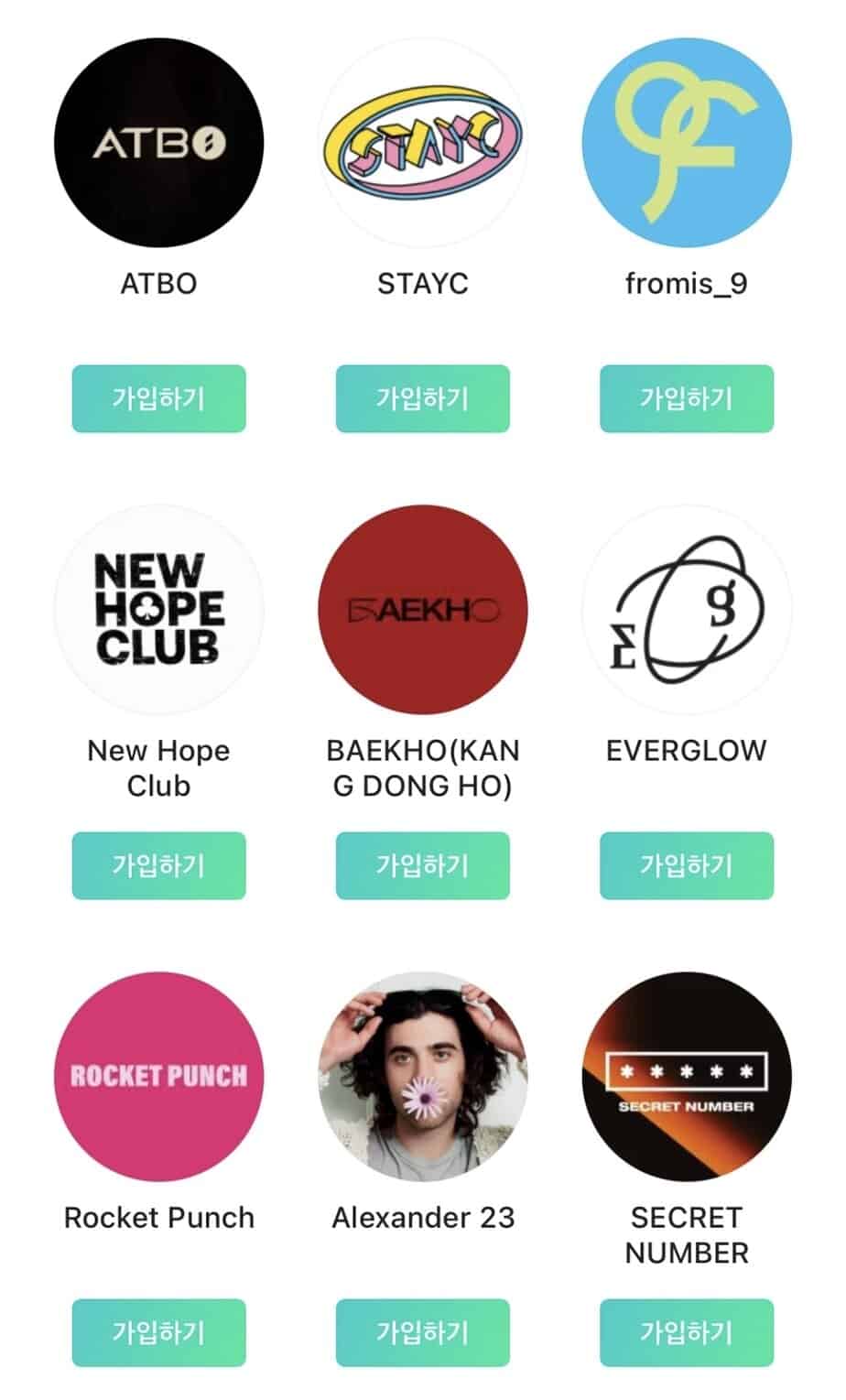This screenshot has height=1400, width=846.
Task: Tap 가입하기 under Alexander 23
Action: [x=422, y=1332]
